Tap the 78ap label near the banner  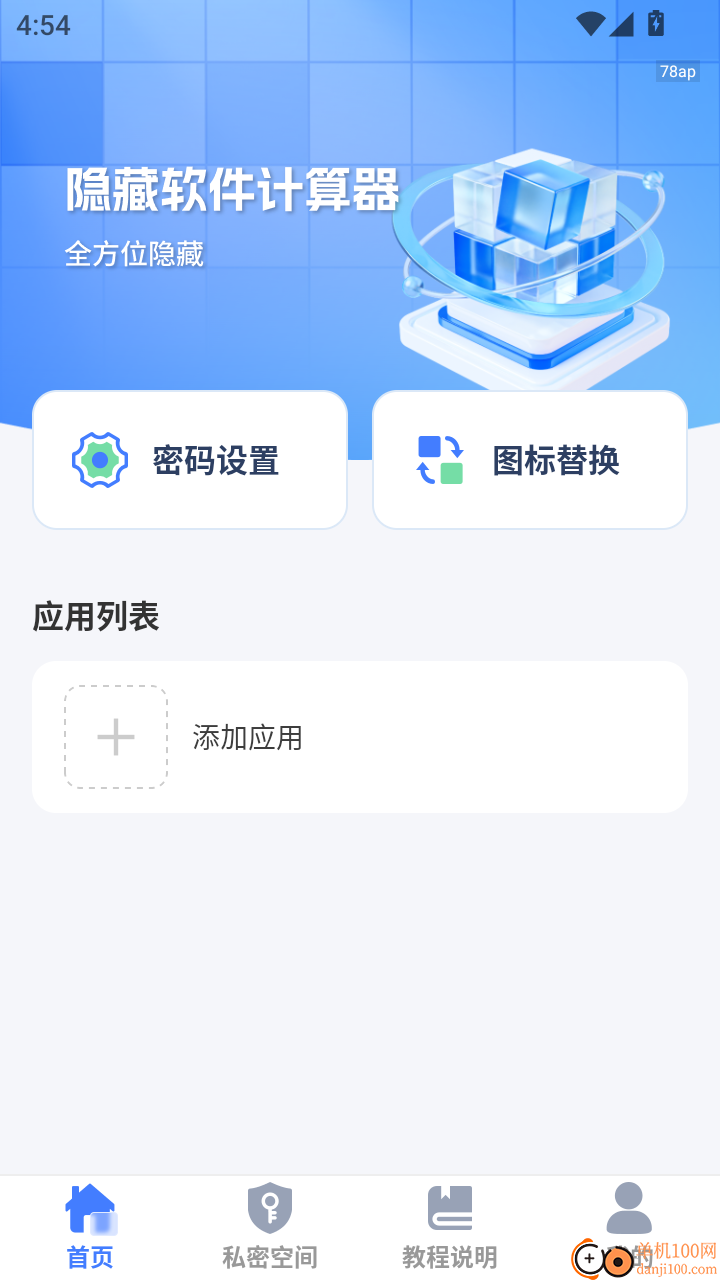pos(676,71)
